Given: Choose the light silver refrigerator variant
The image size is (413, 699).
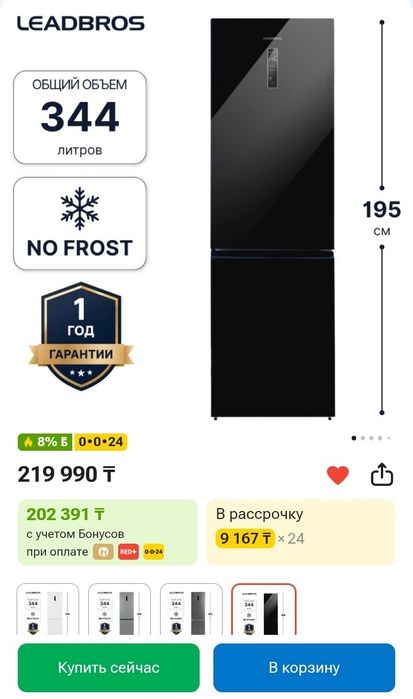Looking at the screenshot, I should 120,609.
